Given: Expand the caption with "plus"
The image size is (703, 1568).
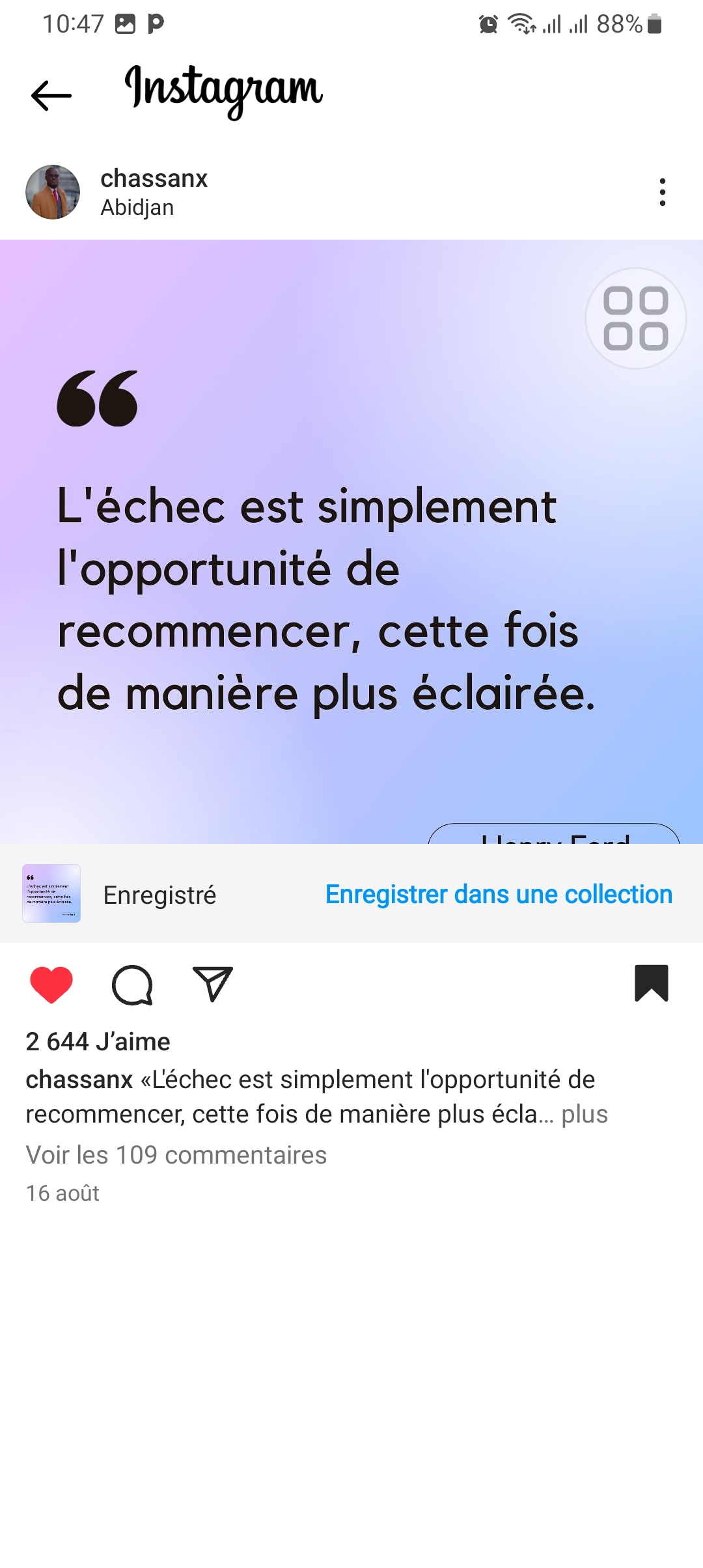Looking at the screenshot, I should [x=585, y=1114].
